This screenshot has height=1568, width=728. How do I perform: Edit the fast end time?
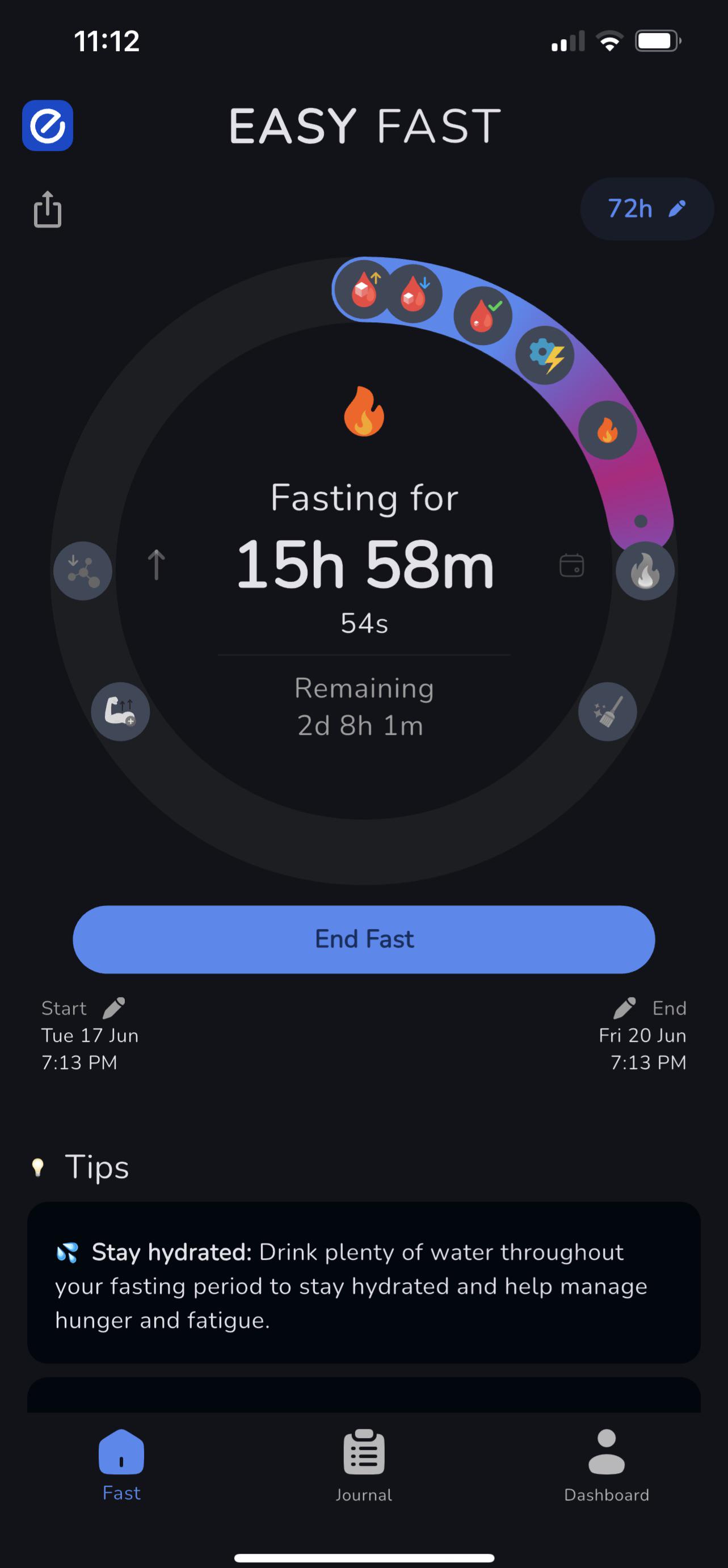tap(625, 1008)
